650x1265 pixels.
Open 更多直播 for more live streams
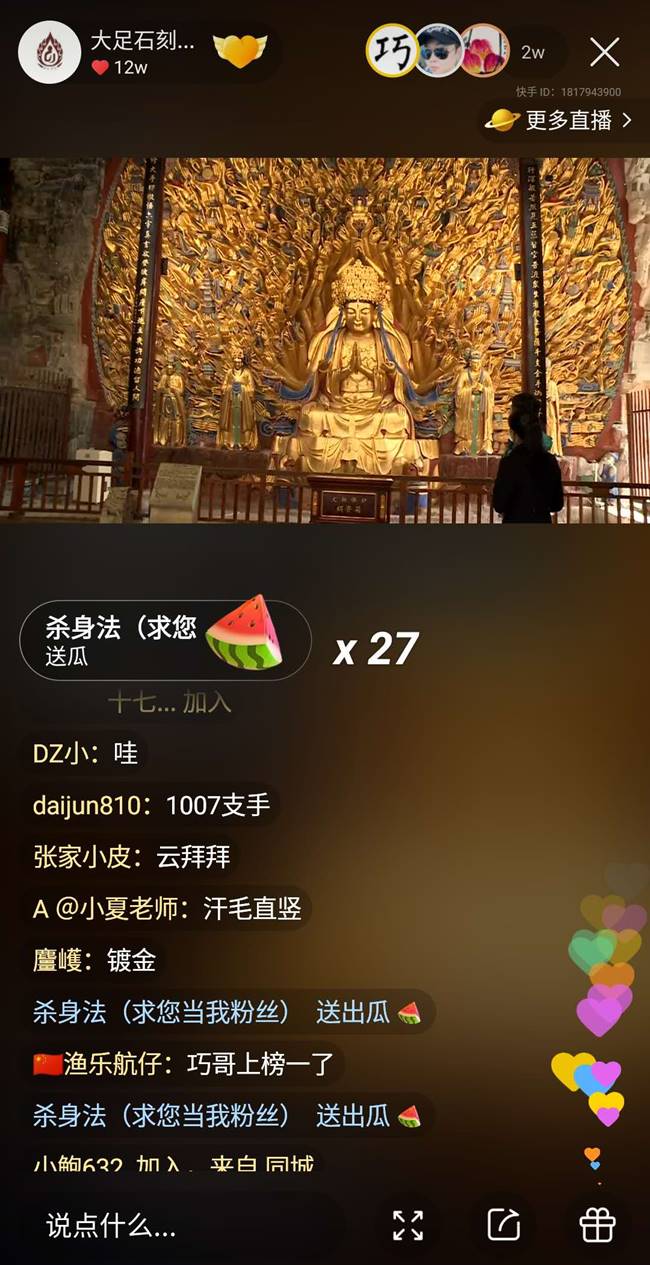(559, 120)
